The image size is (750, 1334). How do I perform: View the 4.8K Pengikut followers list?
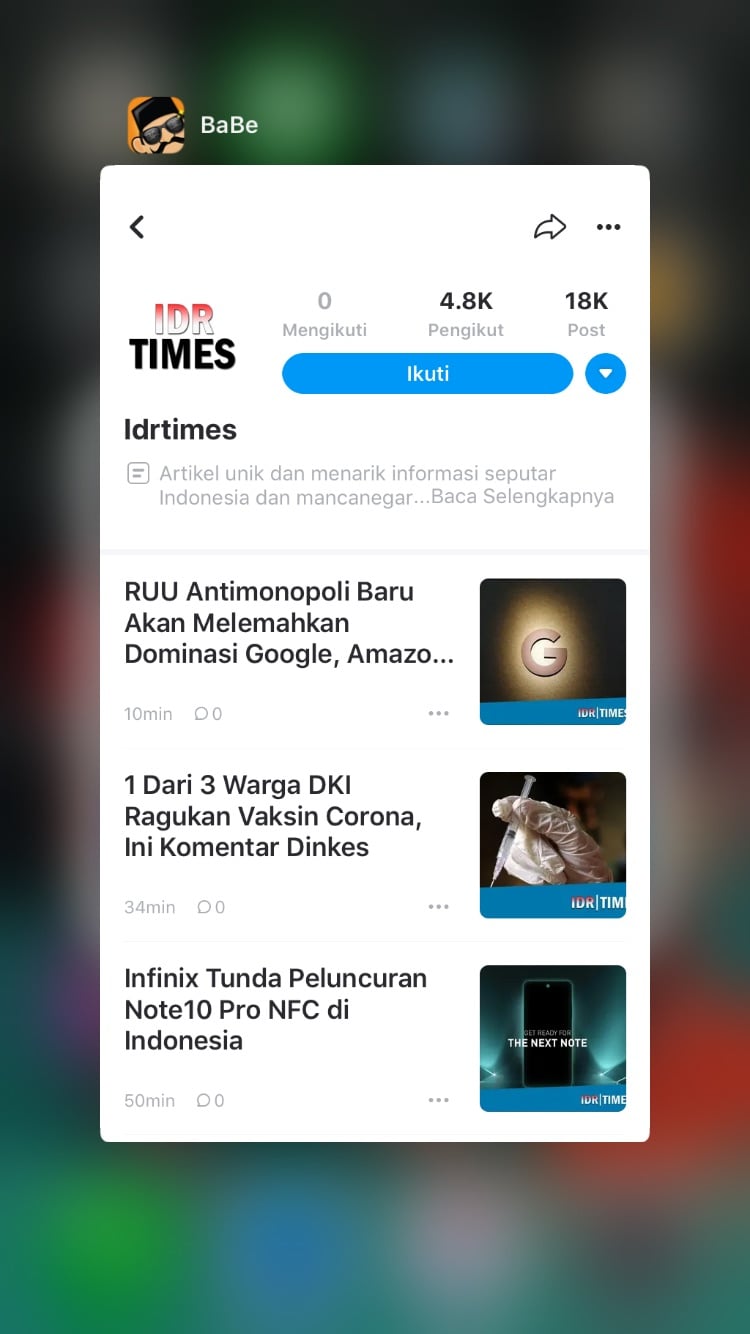[465, 314]
